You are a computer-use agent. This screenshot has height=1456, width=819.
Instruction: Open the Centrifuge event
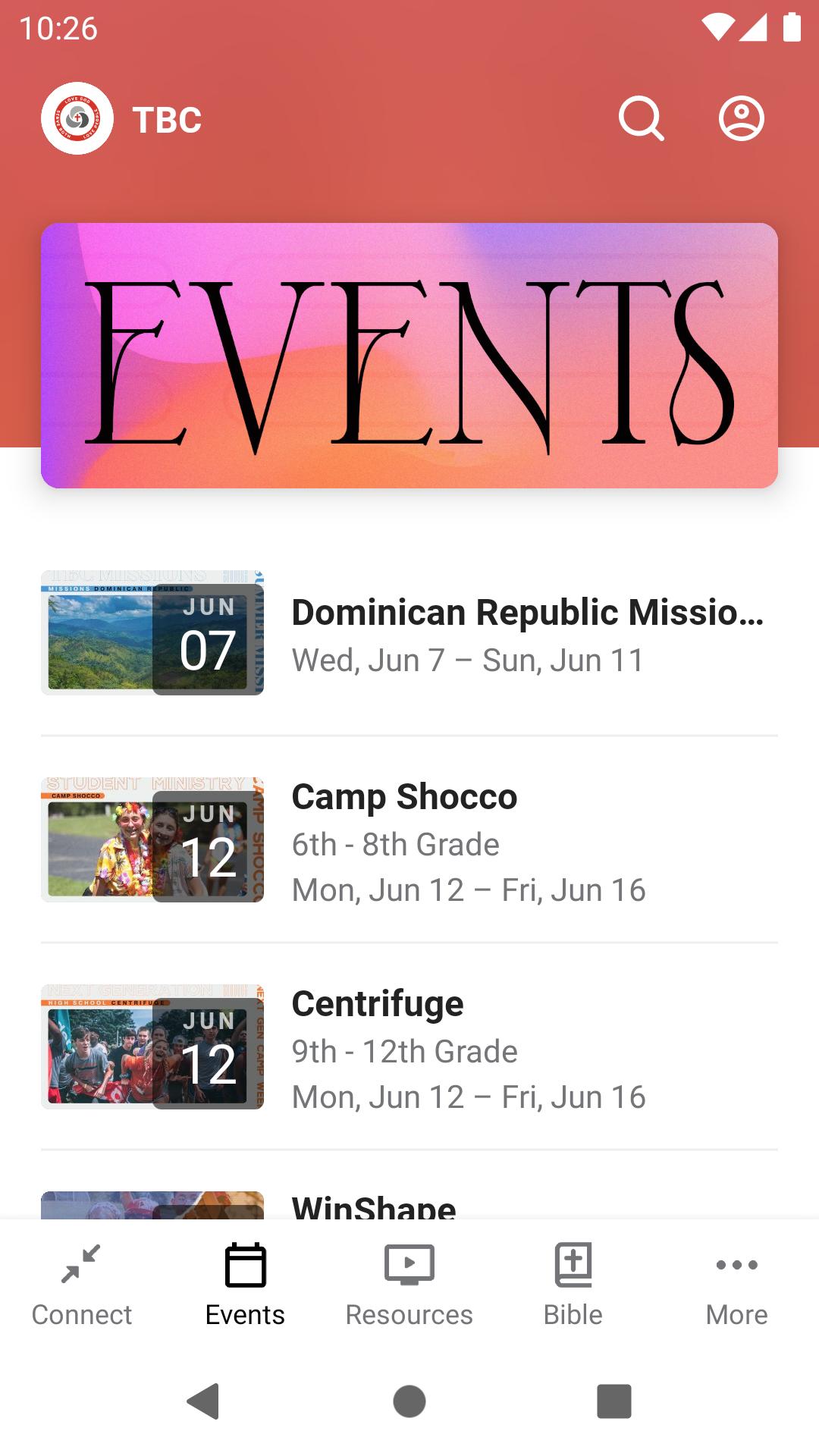click(x=409, y=1046)
